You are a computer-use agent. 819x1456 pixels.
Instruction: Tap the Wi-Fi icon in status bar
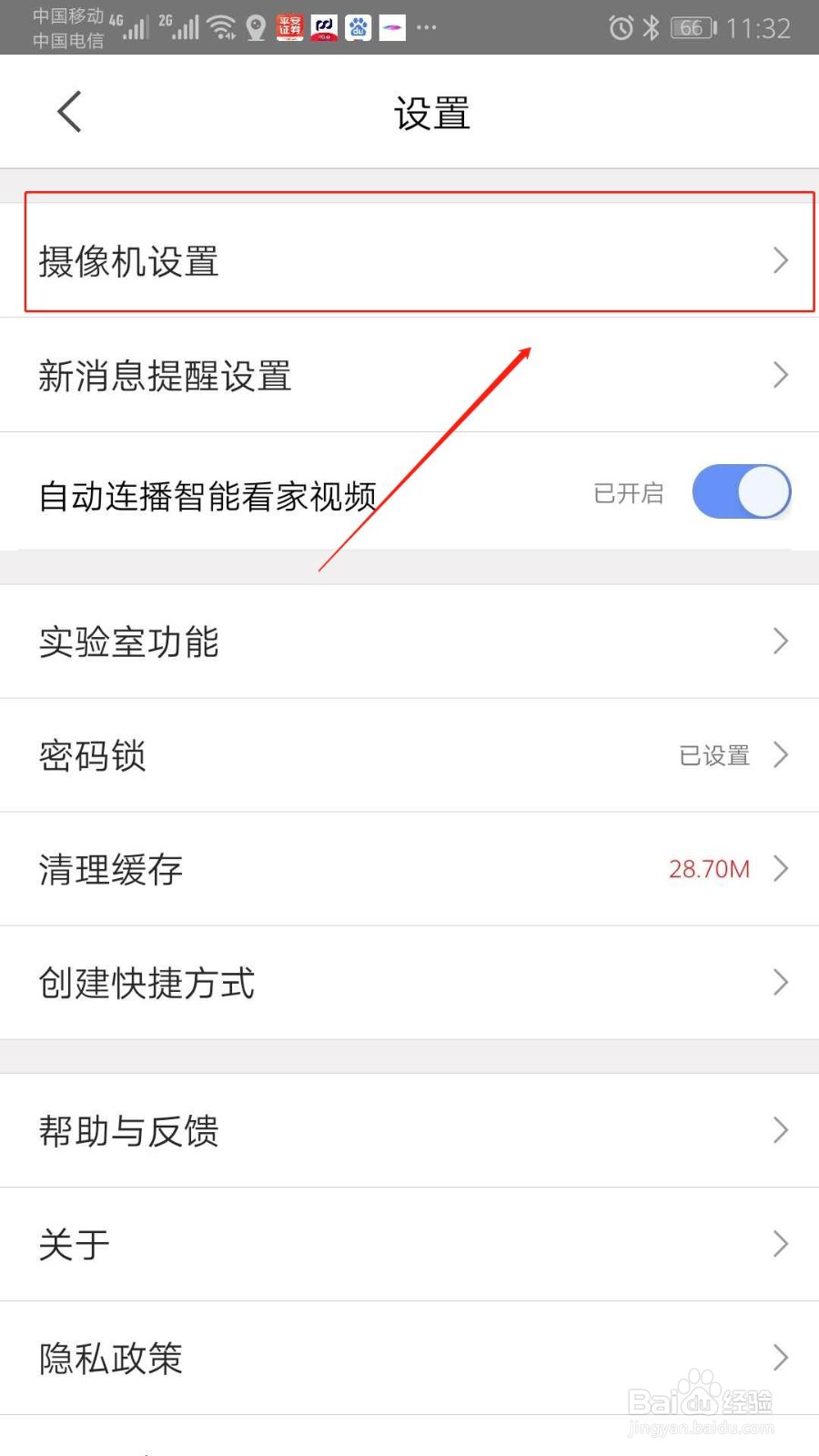[221, 27]
